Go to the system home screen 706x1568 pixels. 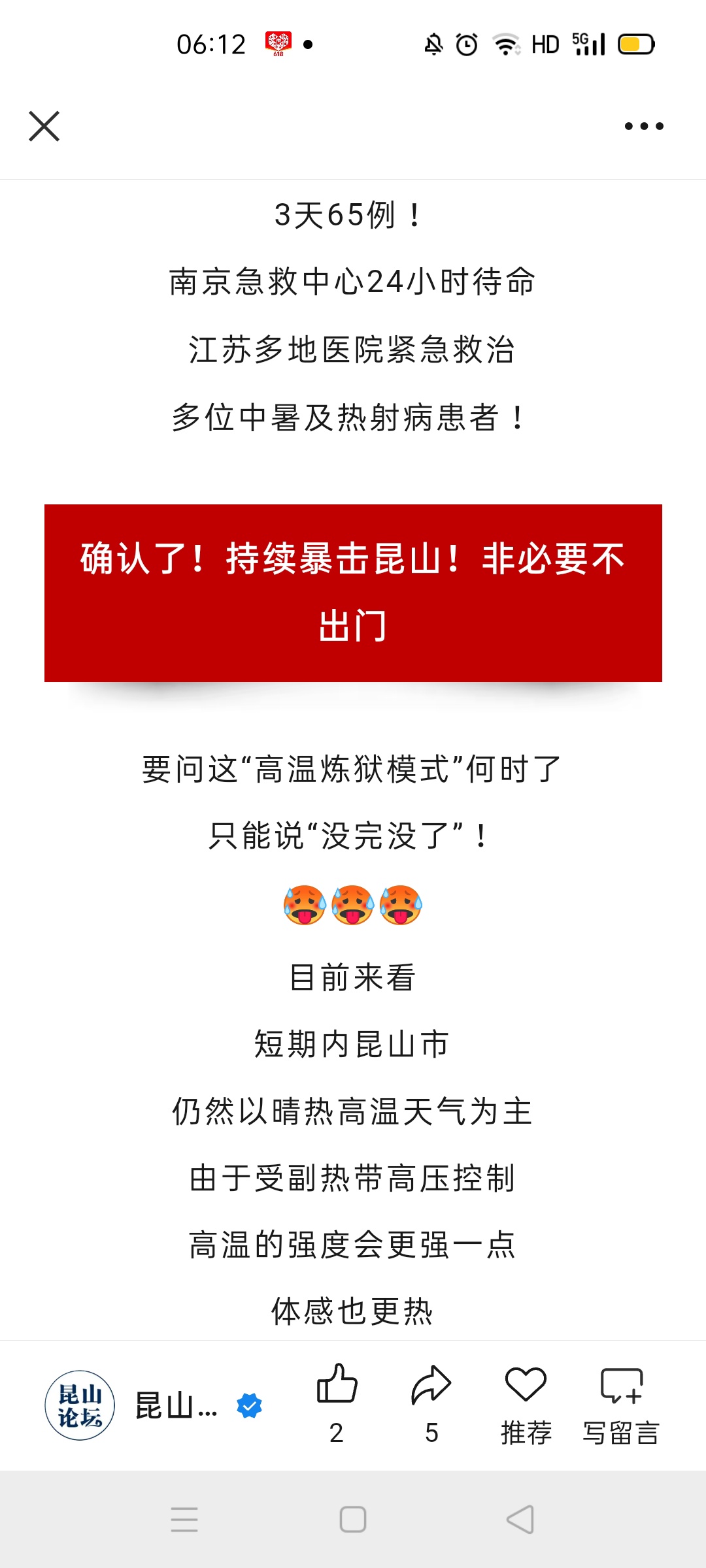pyautogui.click(x=353, y=1519)
